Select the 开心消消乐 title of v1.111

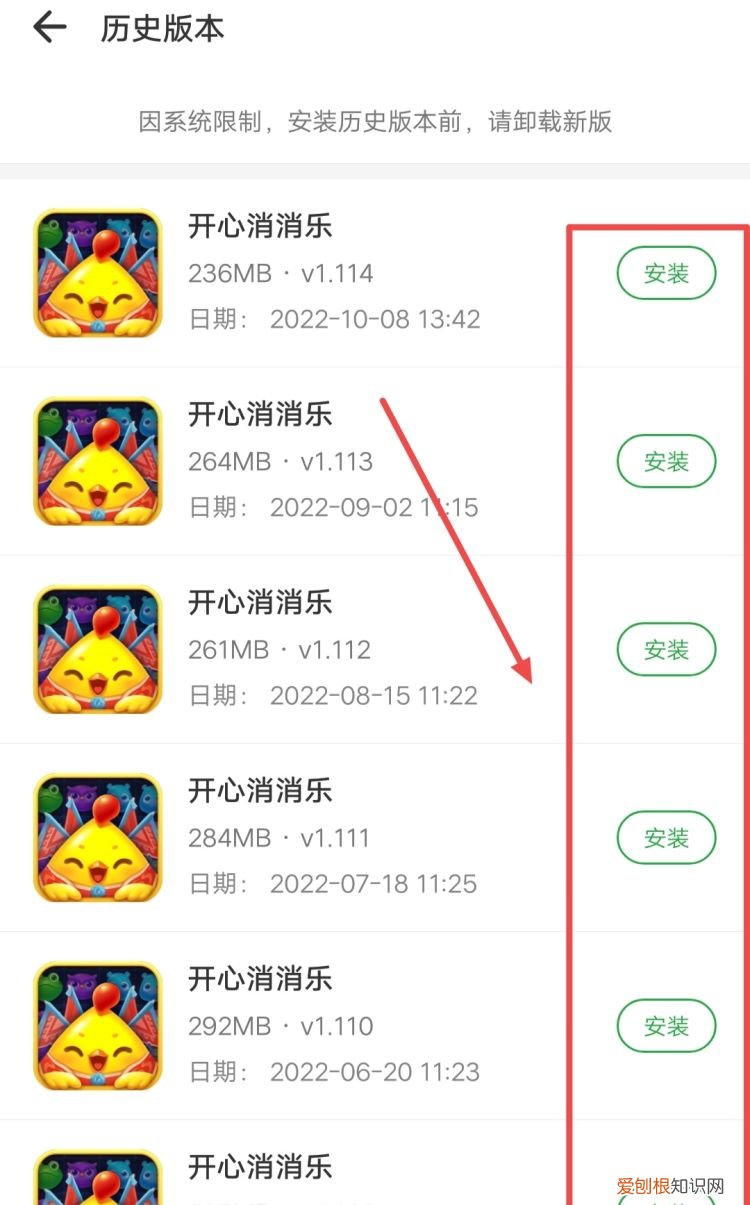[261, 791]
